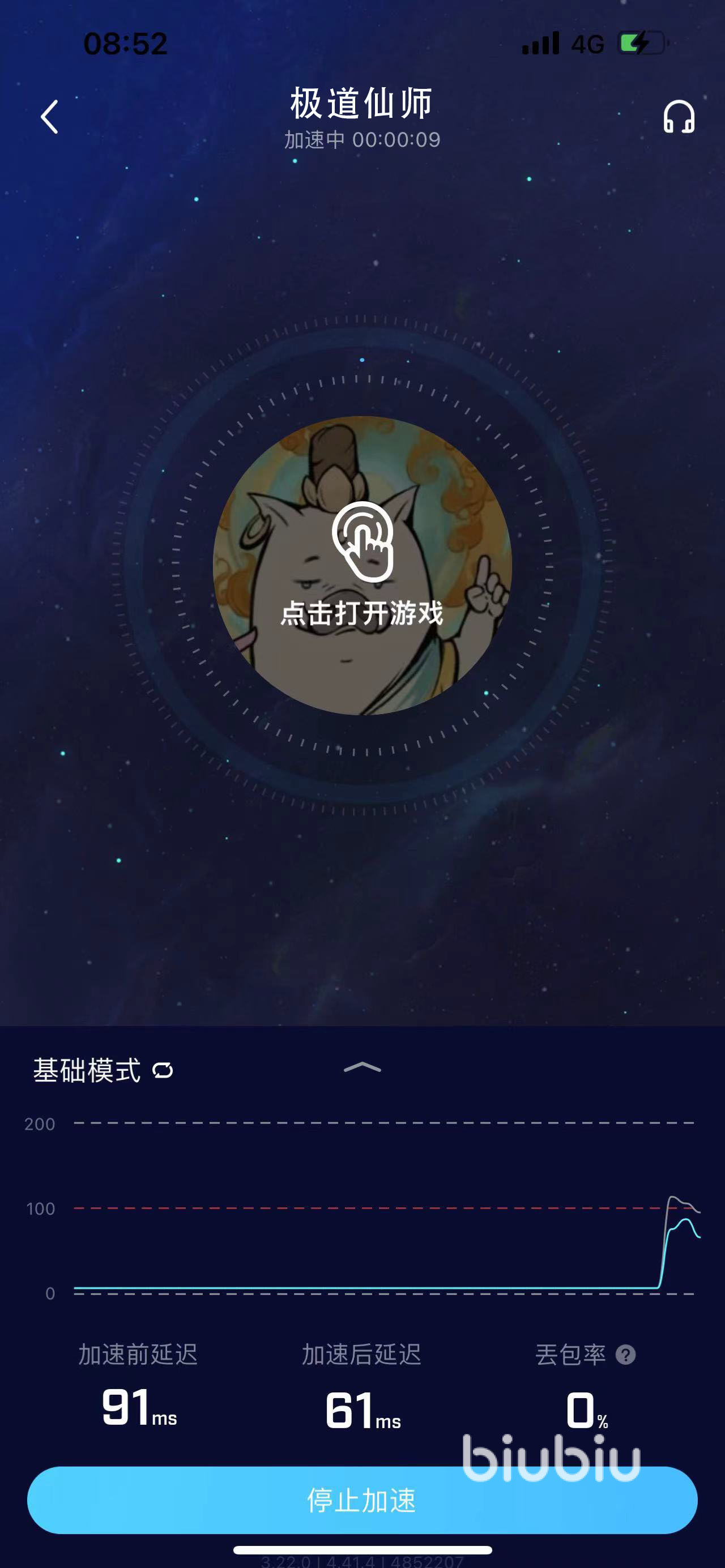Switch acceleration mode from 基础模式

163,1070
